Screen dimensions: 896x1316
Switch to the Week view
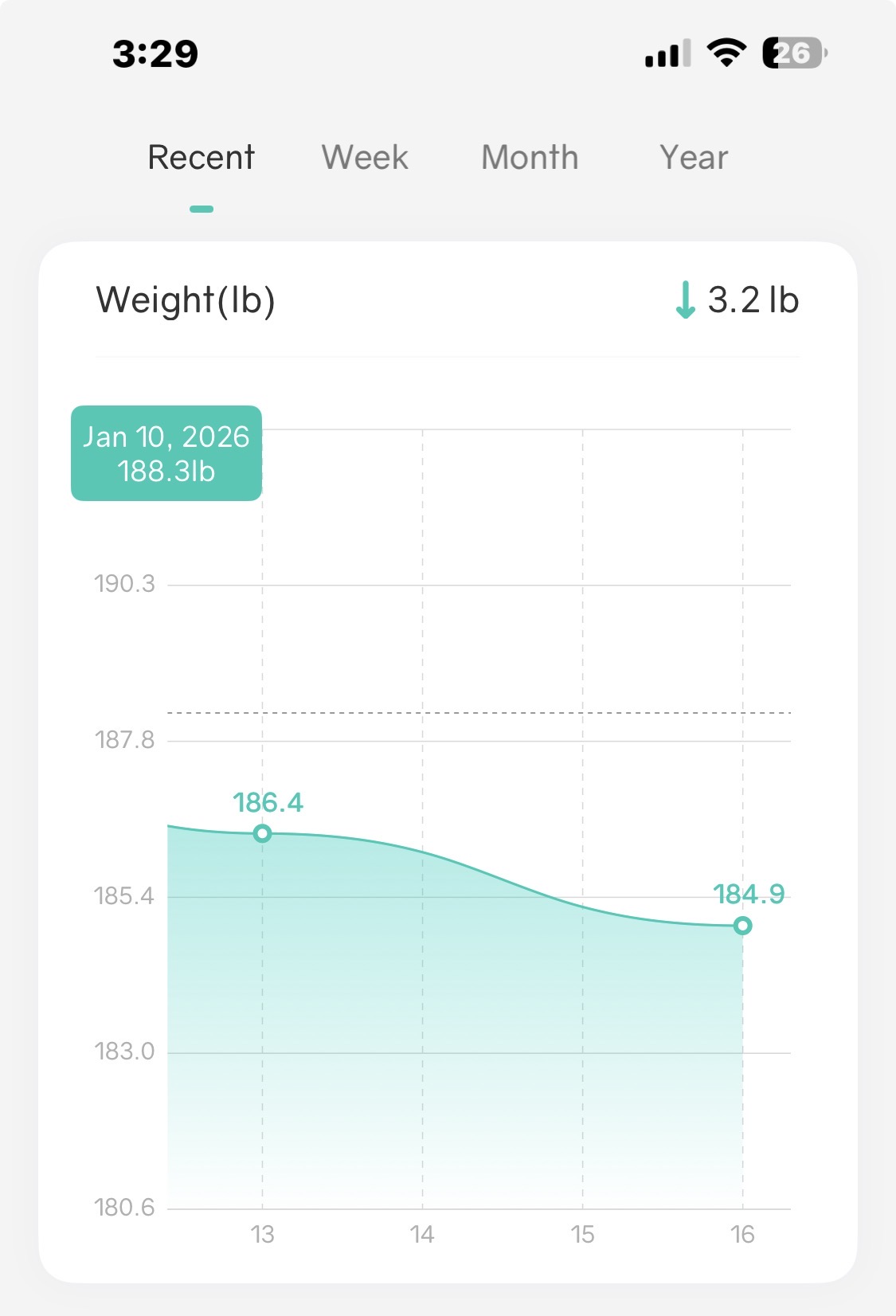tap(365, 157)
